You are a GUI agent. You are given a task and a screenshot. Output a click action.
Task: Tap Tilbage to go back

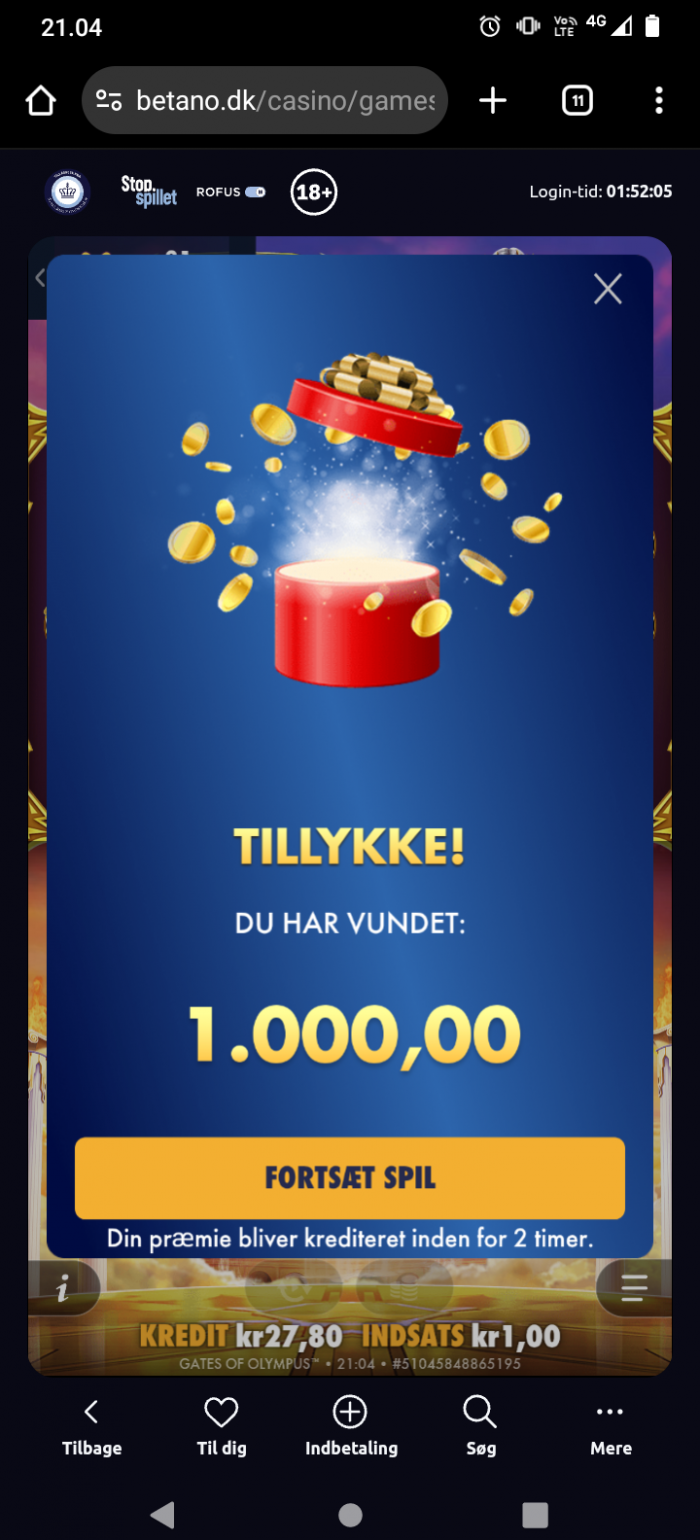[x=91, y=1427]
